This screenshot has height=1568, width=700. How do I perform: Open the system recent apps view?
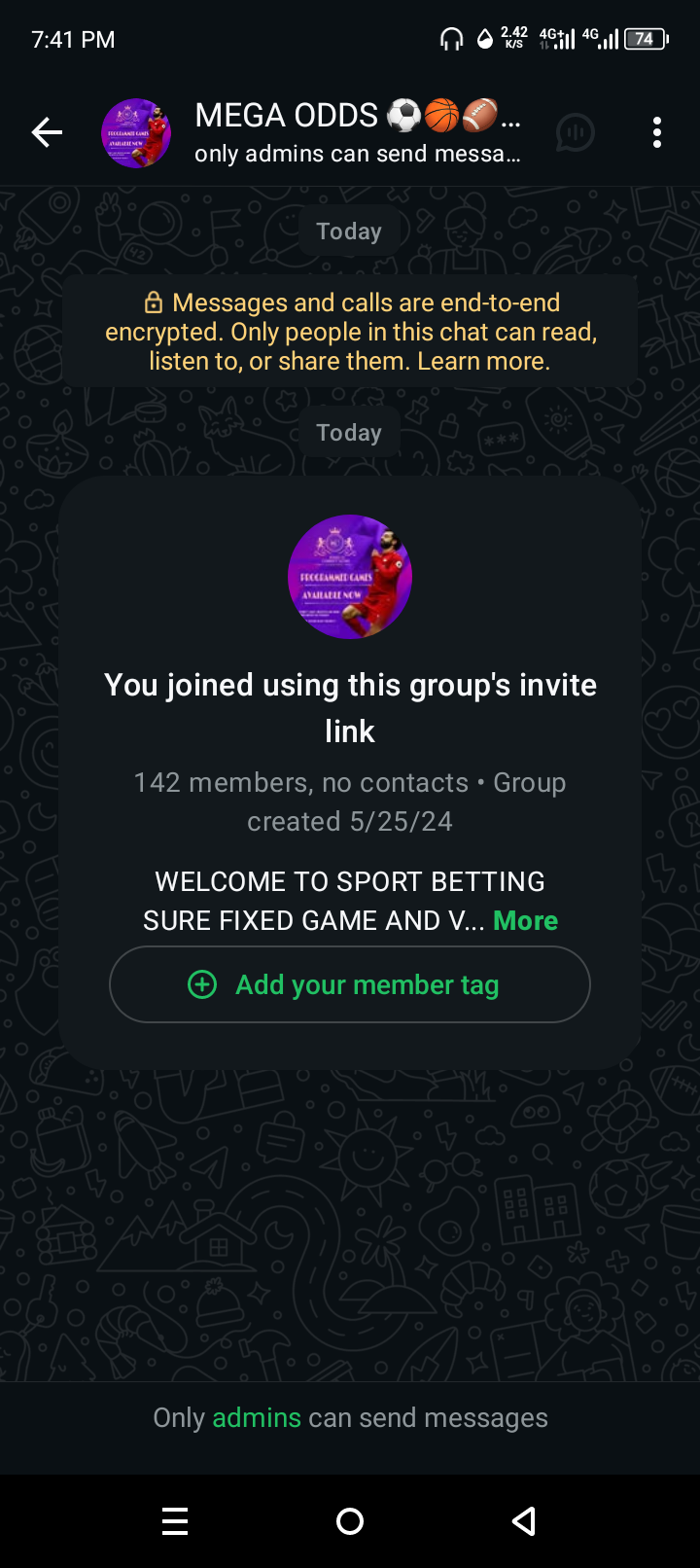(175, 1521)
